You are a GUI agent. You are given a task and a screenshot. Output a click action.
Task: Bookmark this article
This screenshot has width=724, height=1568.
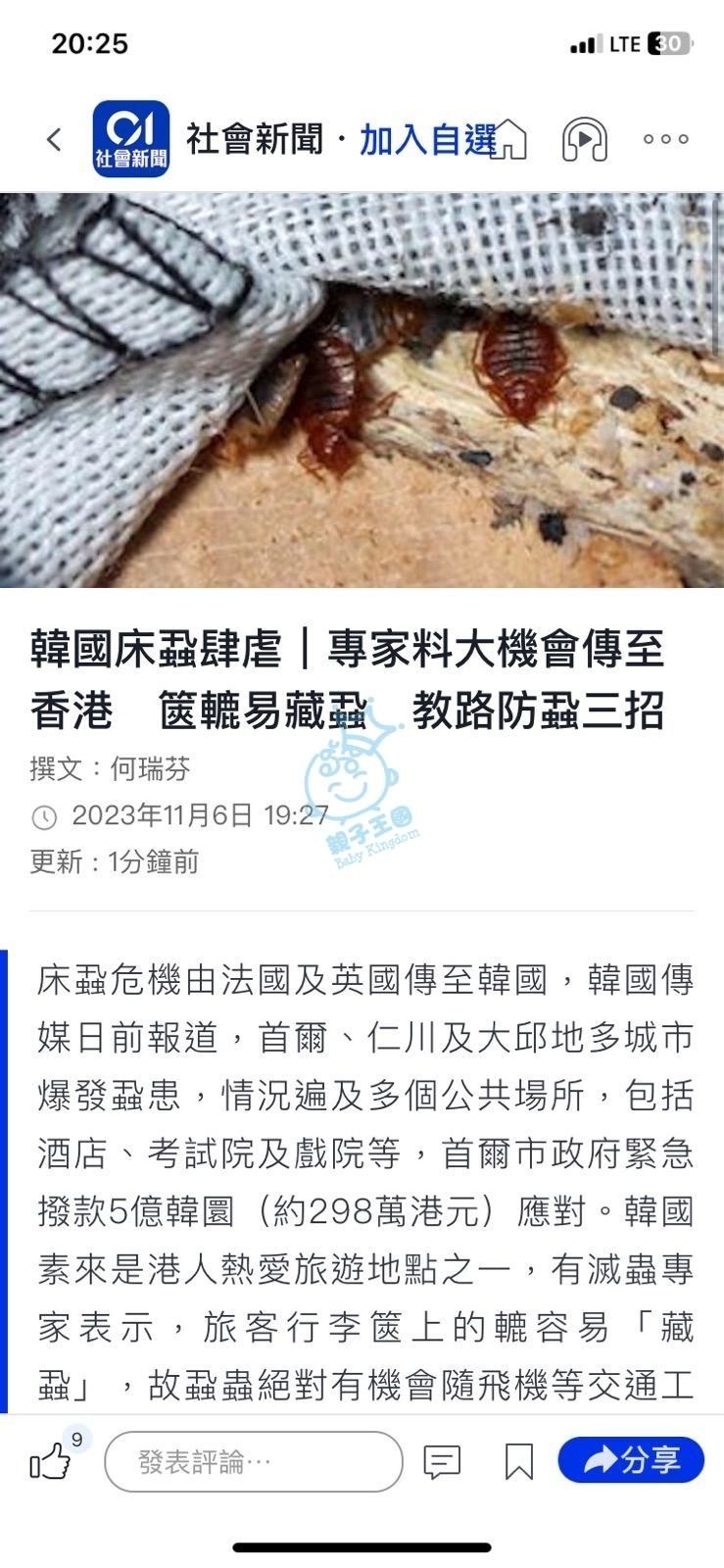coord(518,1462)
